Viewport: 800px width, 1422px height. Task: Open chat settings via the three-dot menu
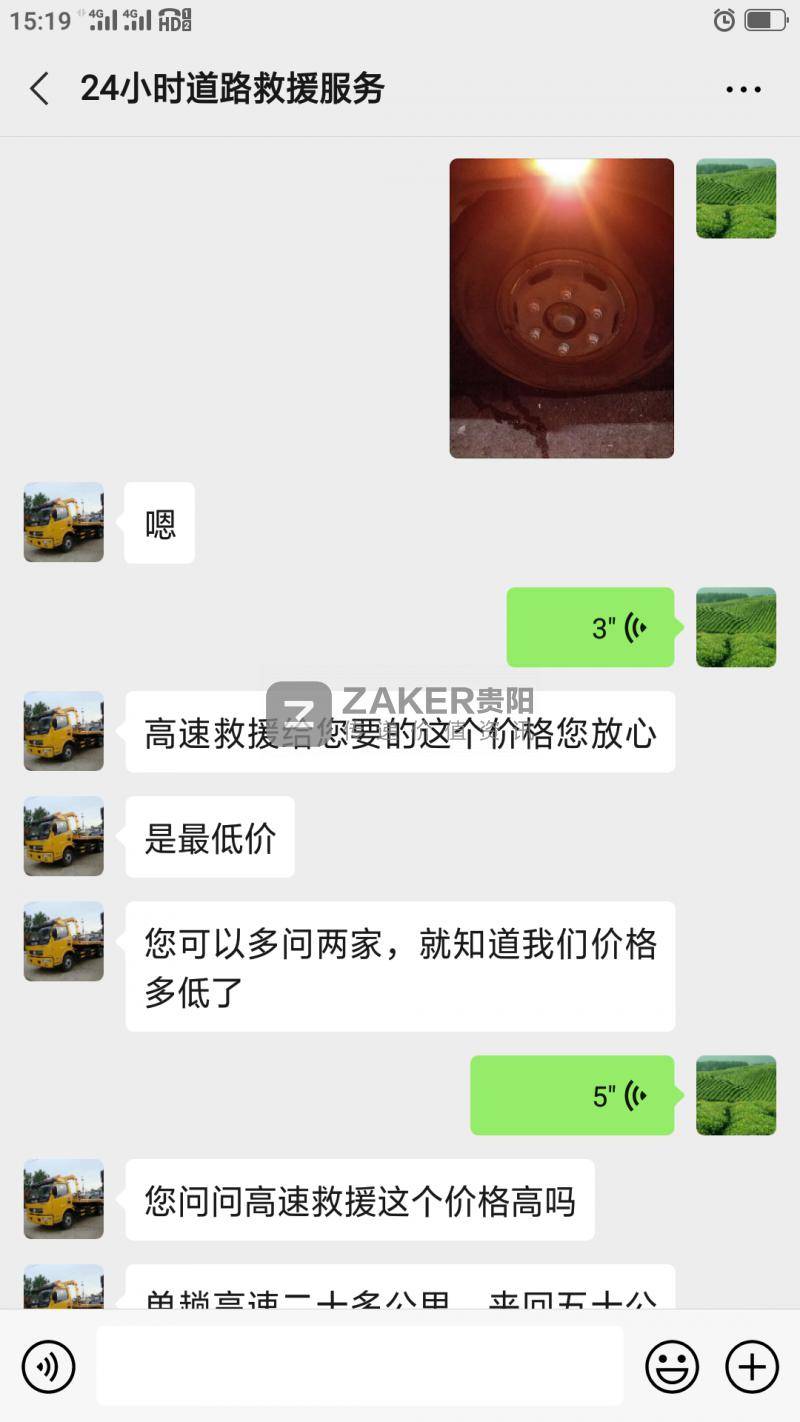pyautogui.click(x=741, y=89)
